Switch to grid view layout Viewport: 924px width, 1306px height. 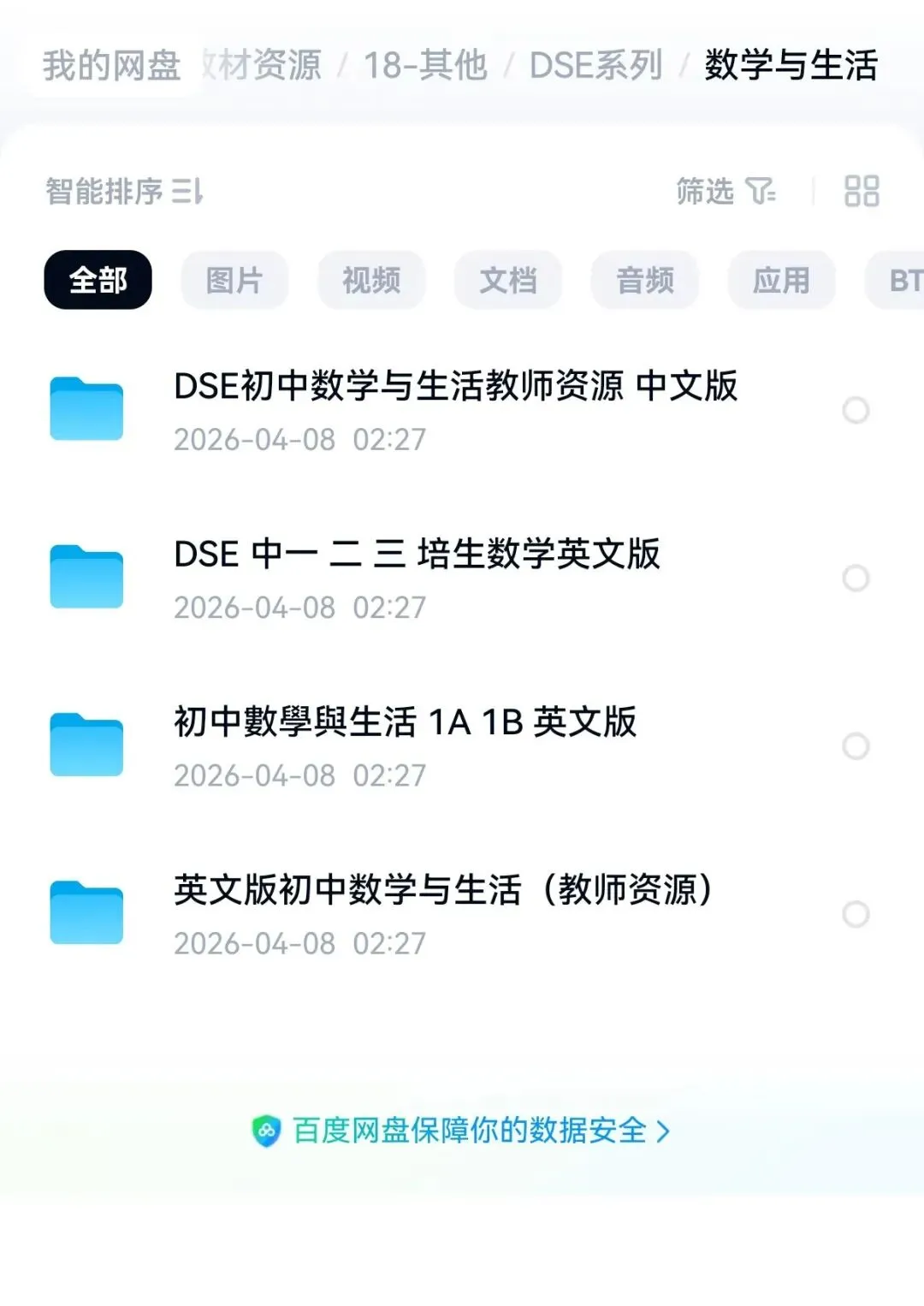[x=862, y=191]
